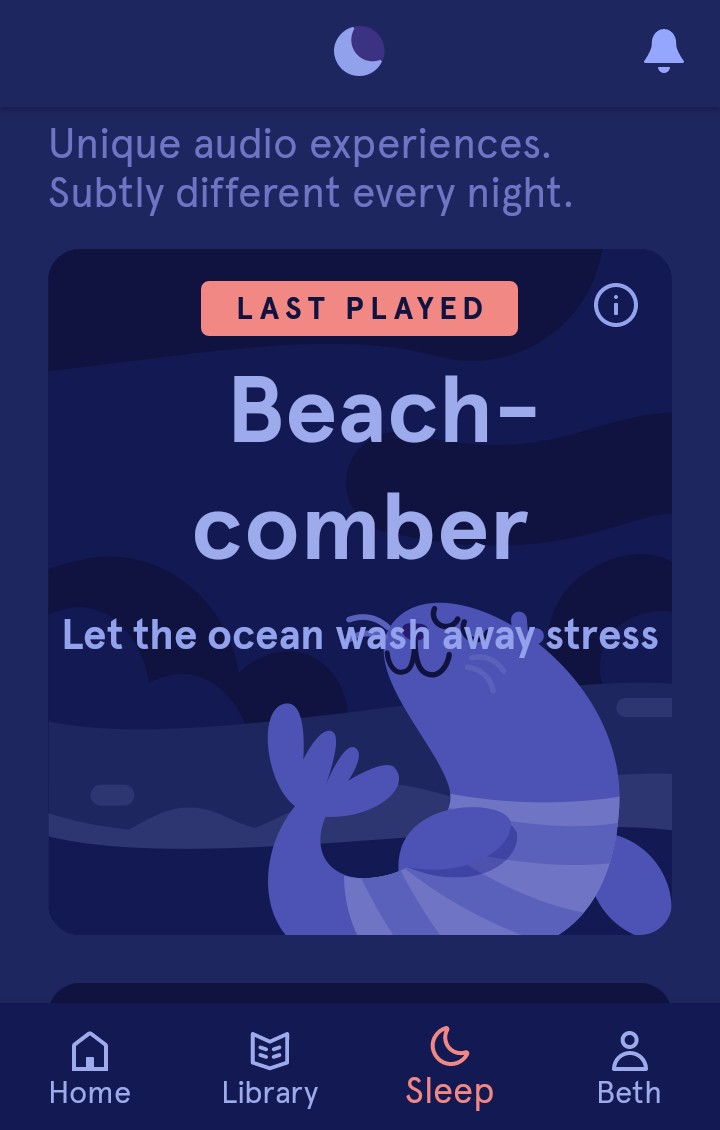720x1130 pixels.
Task: Switch to the Library tab
Action: 270,1068
